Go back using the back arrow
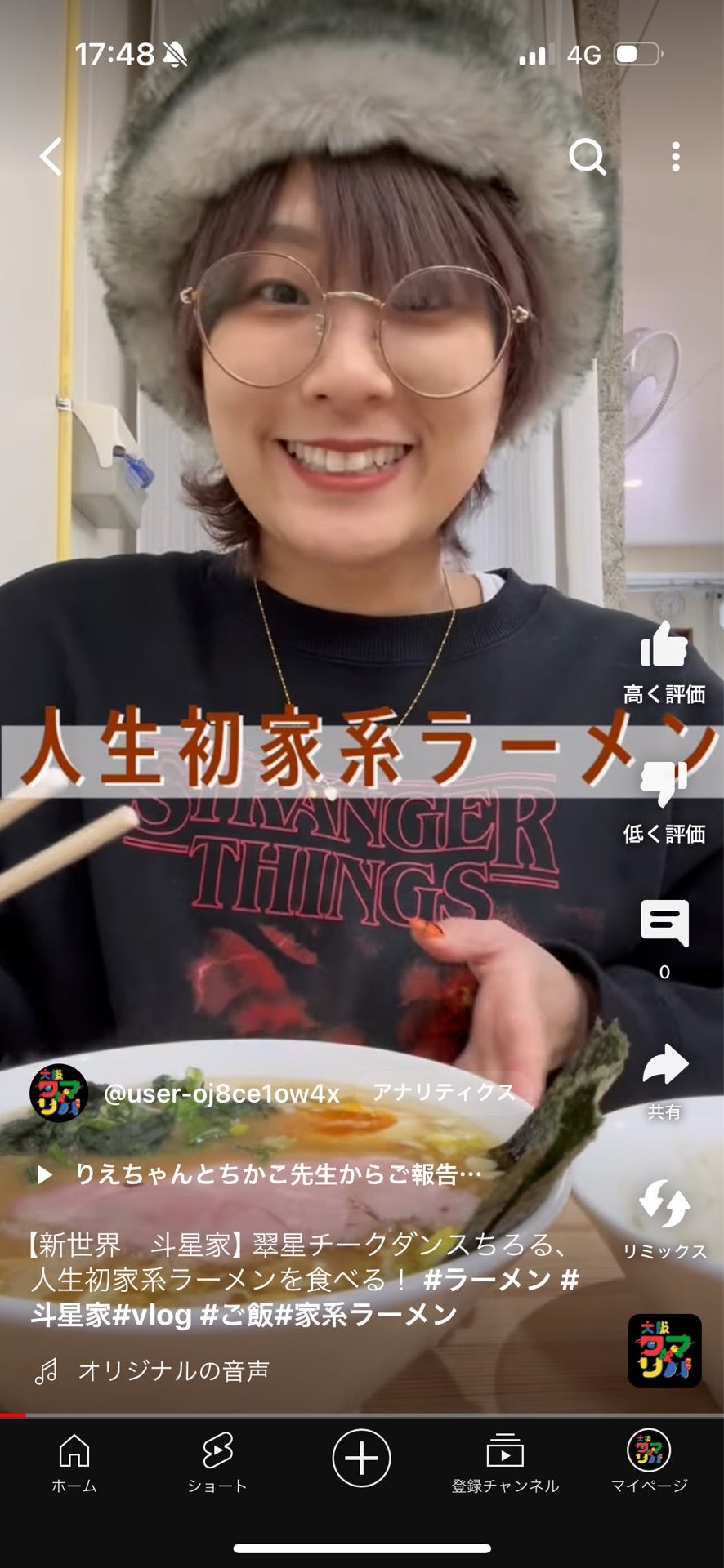The width and height of the screenshot is (724, 1568). (x=51, y=156)
